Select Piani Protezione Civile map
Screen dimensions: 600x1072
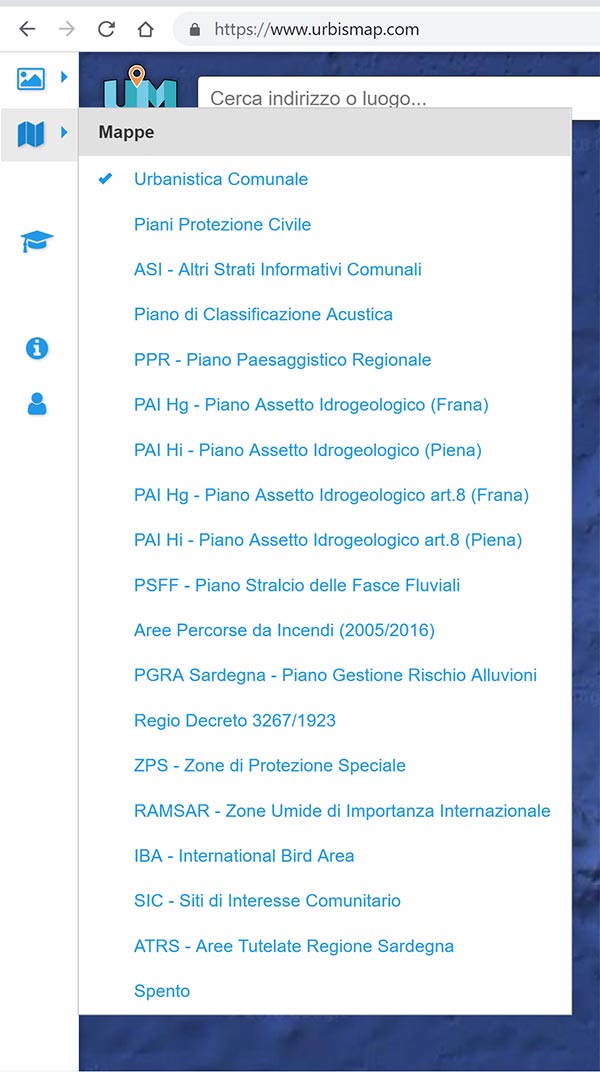click(222, 224)
